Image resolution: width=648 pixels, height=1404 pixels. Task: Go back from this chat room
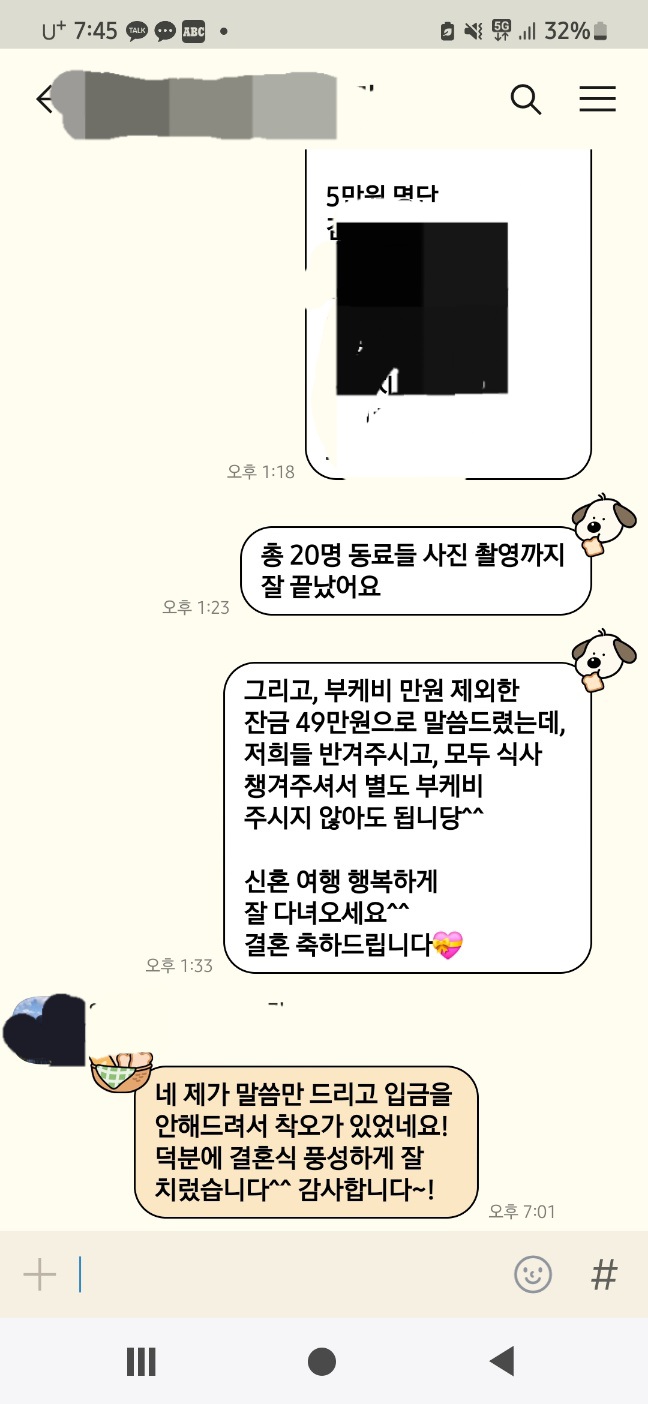coord(44,99)
